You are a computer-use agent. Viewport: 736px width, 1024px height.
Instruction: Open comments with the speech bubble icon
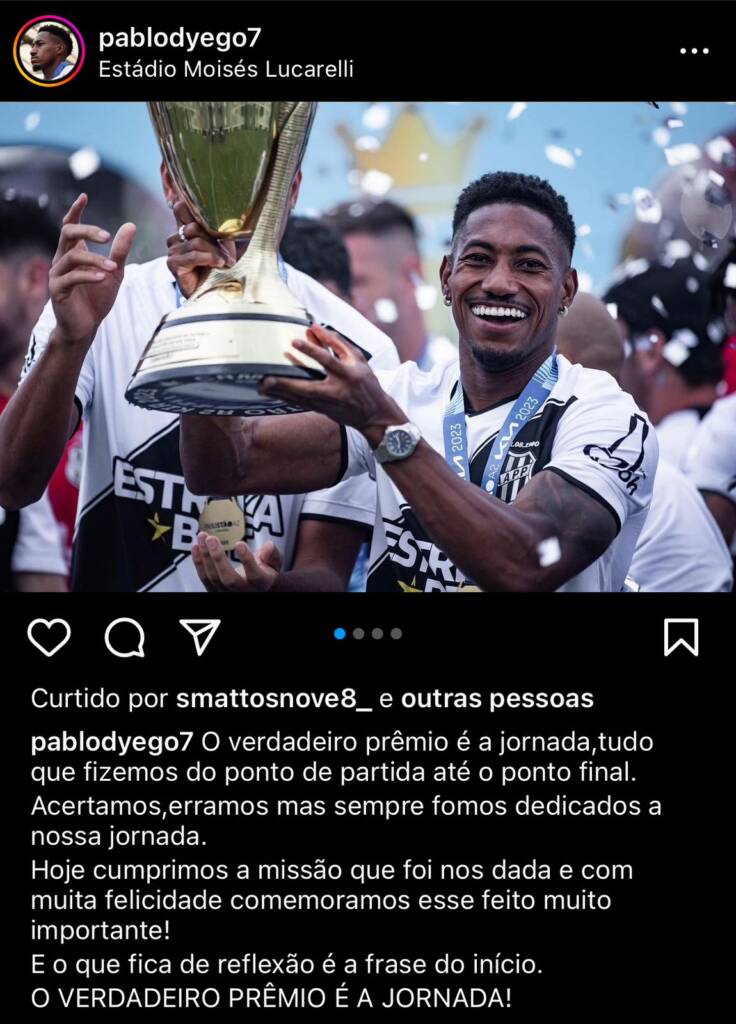pyautogui.click(x=125, y=637)
